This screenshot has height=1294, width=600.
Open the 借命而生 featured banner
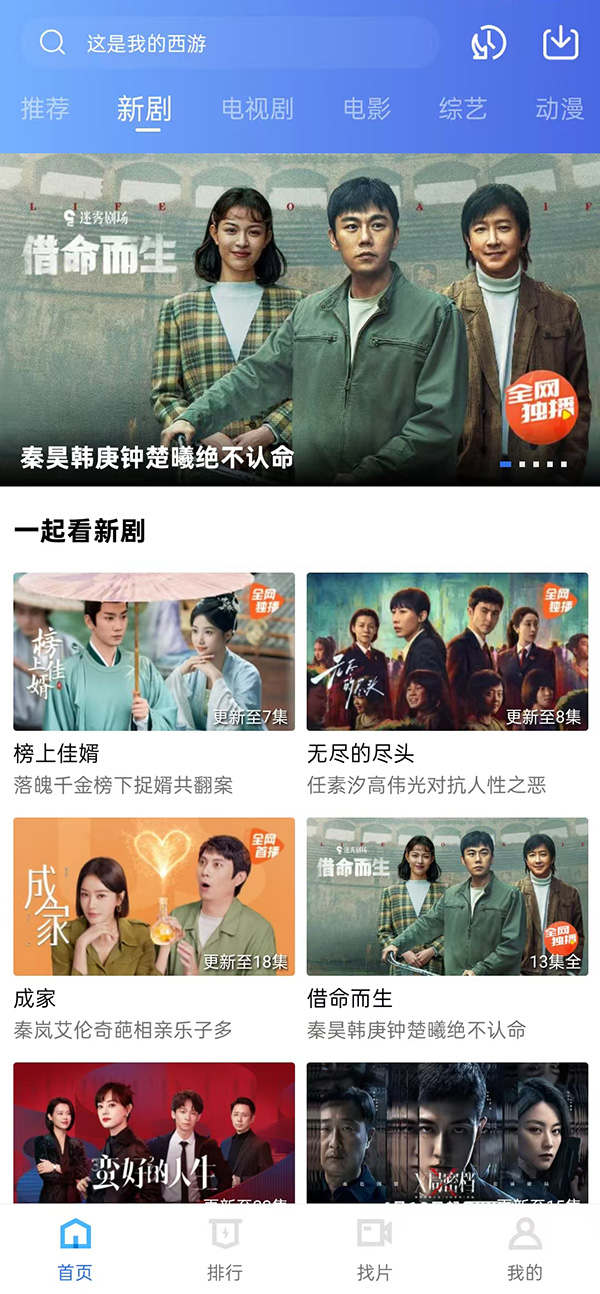tap(300, 320)
